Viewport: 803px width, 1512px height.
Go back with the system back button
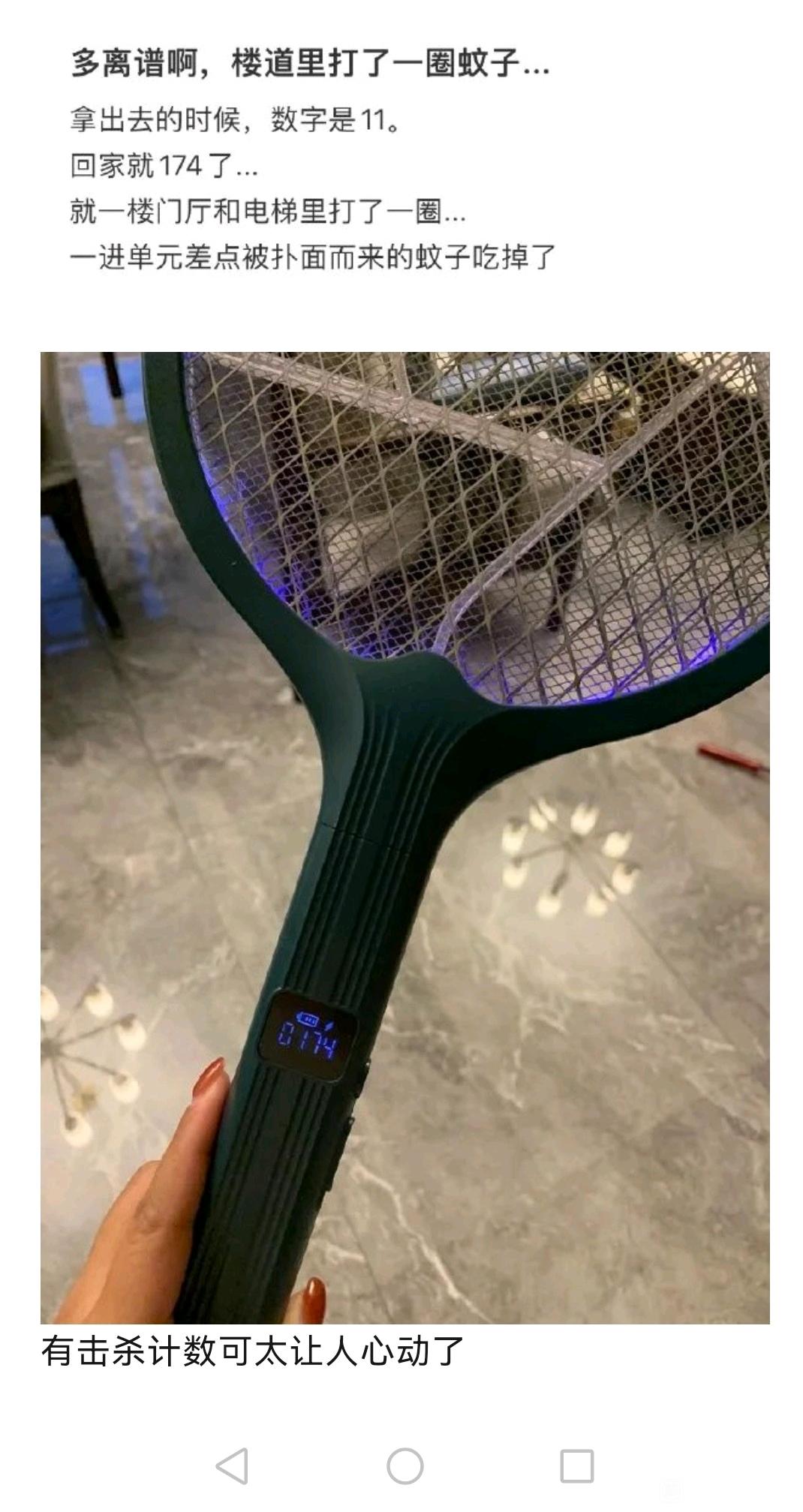point(233,1465)
